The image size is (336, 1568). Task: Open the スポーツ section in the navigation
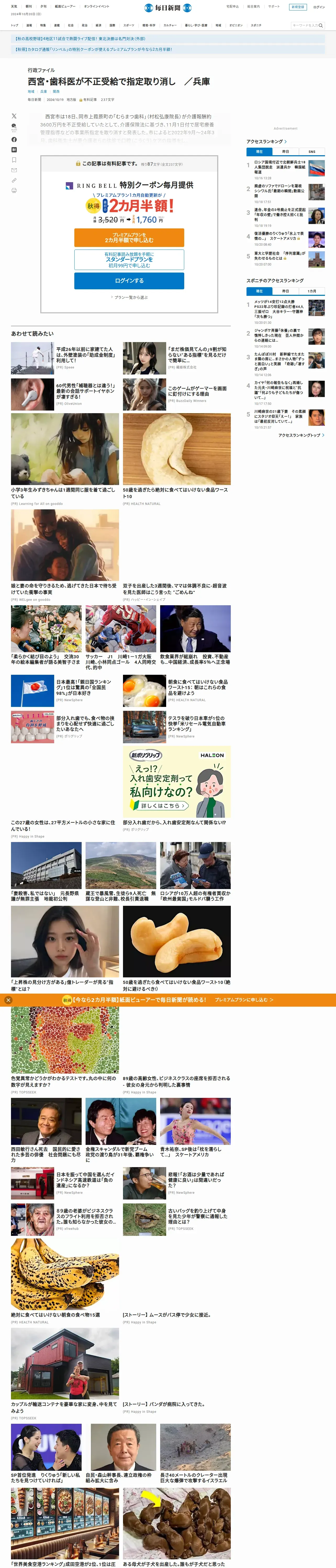pos(129,26)
